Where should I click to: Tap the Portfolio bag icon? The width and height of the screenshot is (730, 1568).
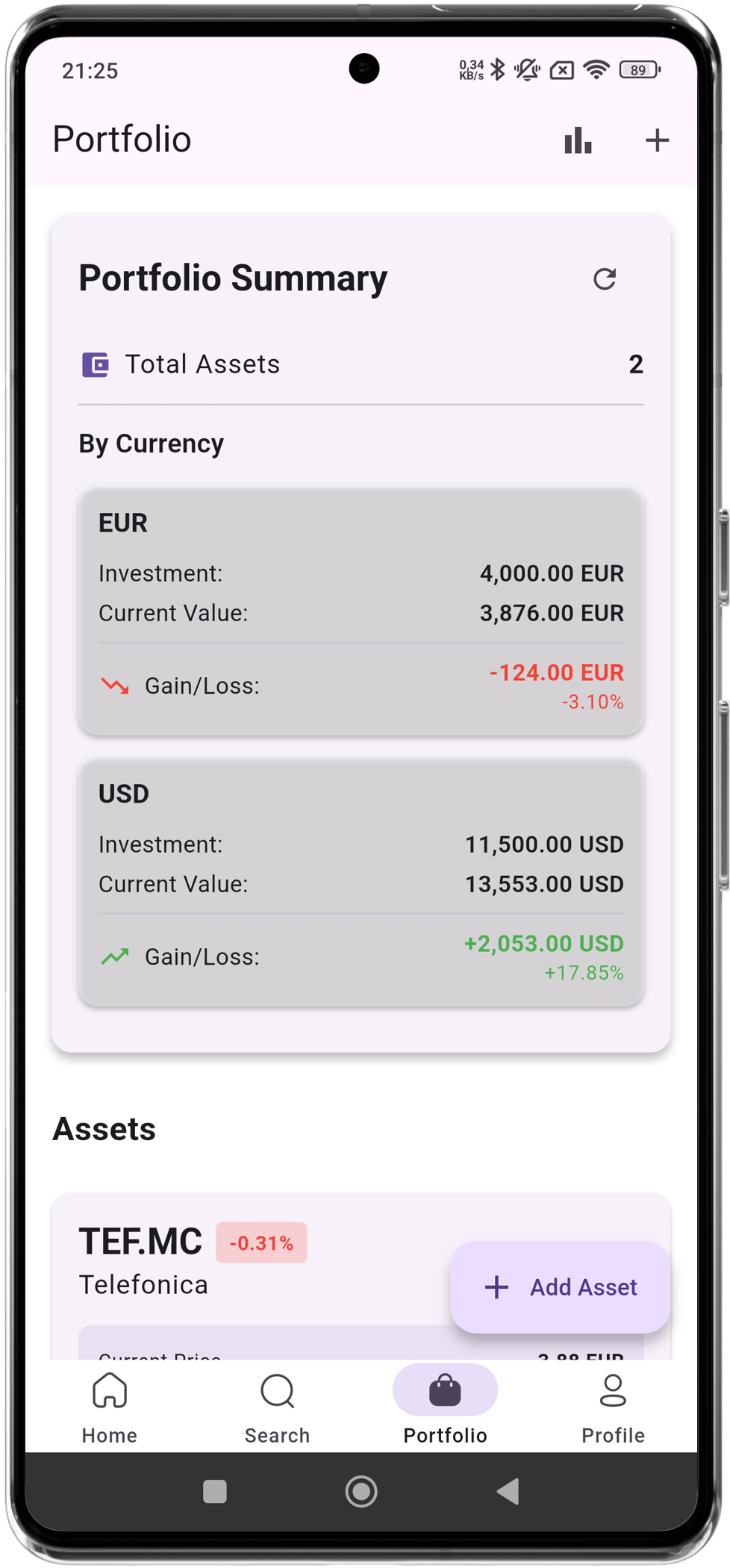(445, 1389)
